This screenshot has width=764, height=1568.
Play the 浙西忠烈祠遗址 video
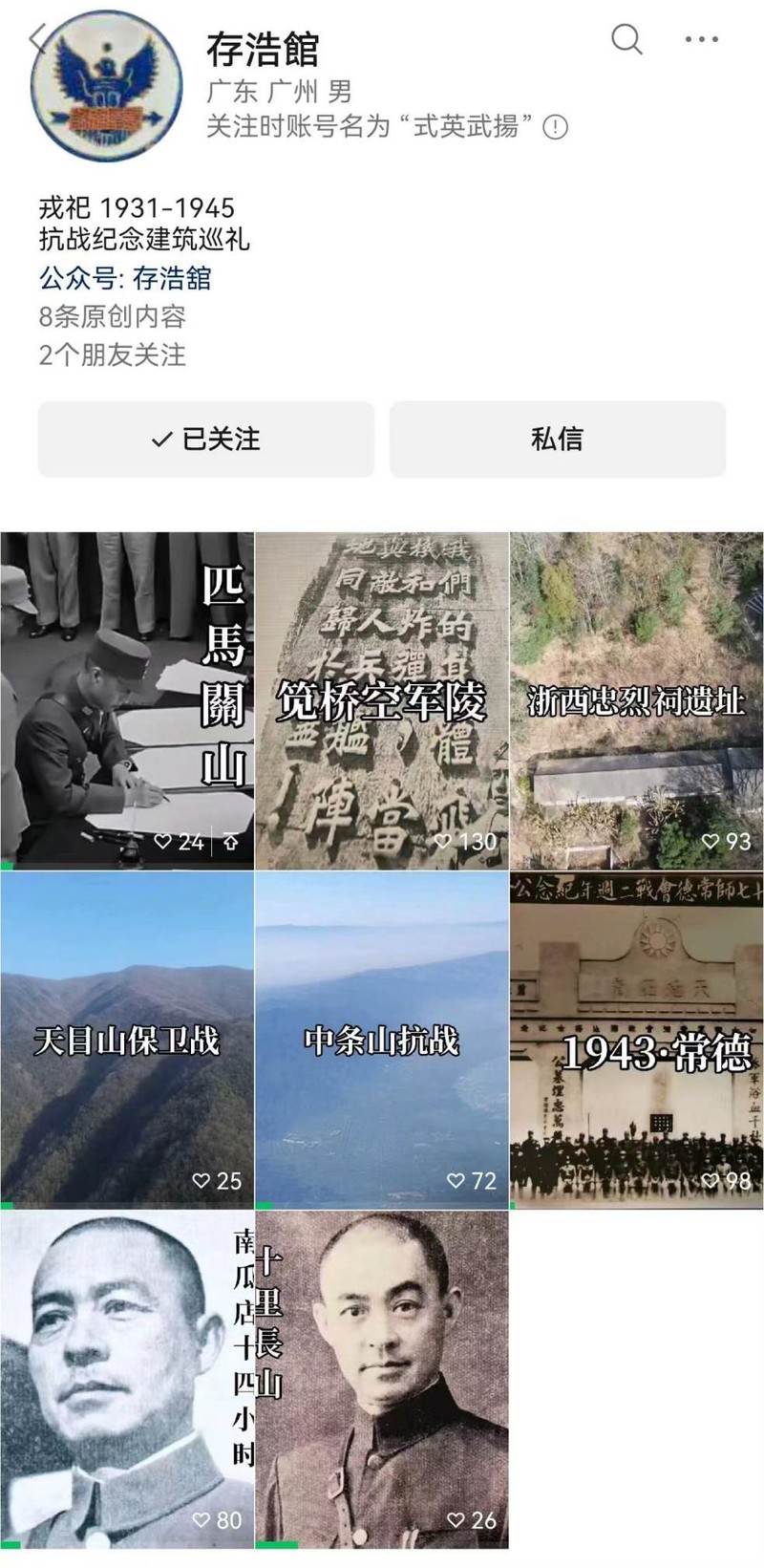636,700
